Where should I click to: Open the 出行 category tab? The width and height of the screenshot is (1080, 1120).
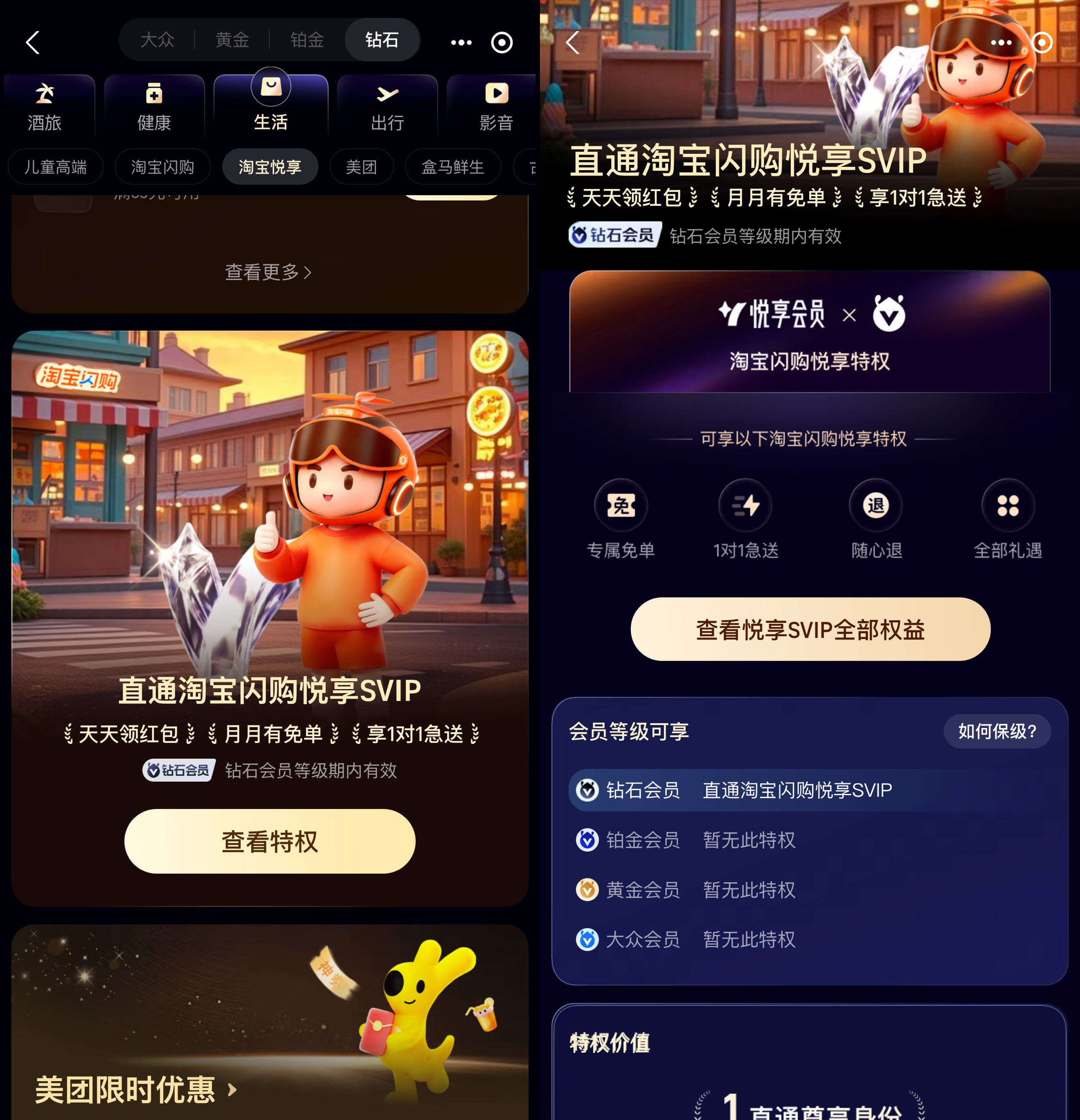point(387,107)
